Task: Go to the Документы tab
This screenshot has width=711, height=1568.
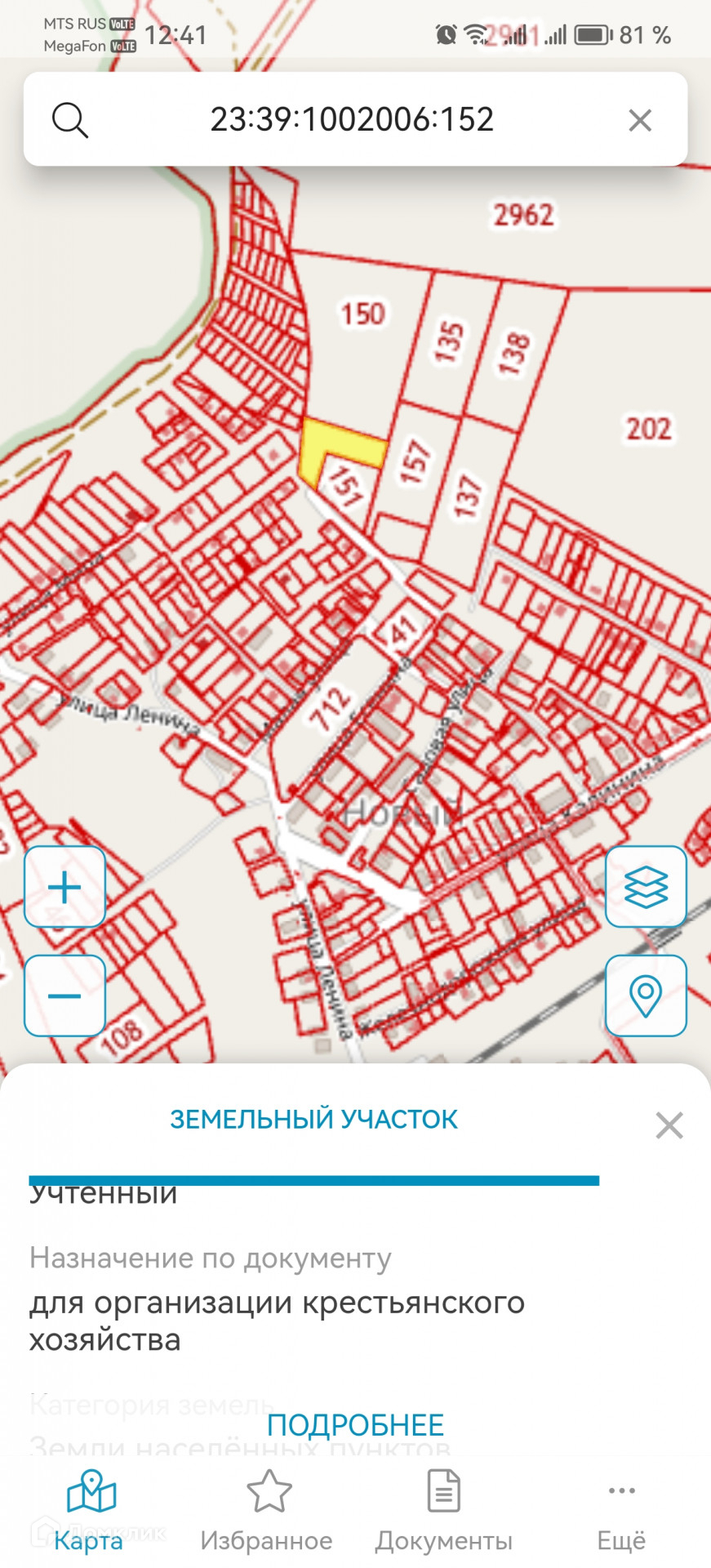Action: pyautogui.click(x=444, y=1512)
